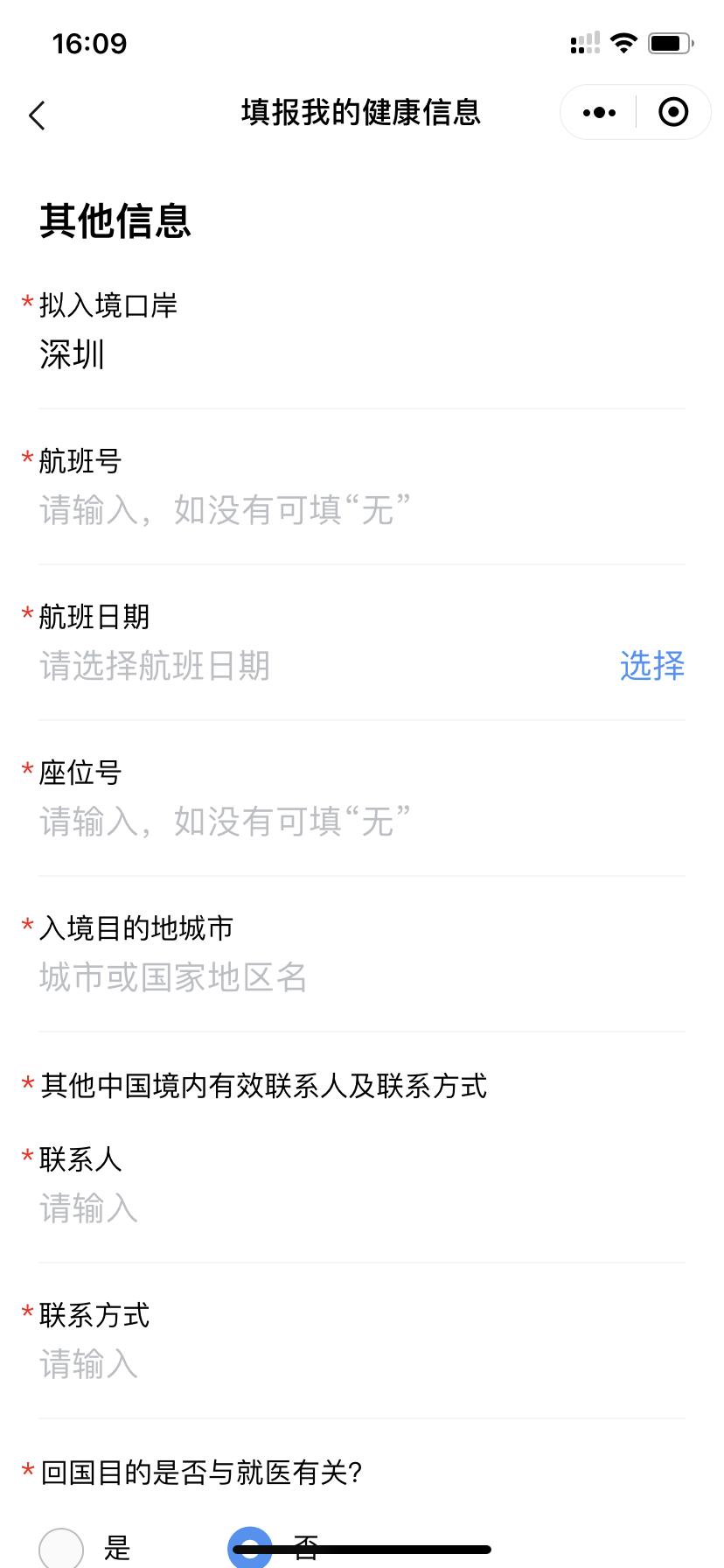Tap the capsule close/minimize circle icon
The image size is (724, 1568).
click(673, 112)
